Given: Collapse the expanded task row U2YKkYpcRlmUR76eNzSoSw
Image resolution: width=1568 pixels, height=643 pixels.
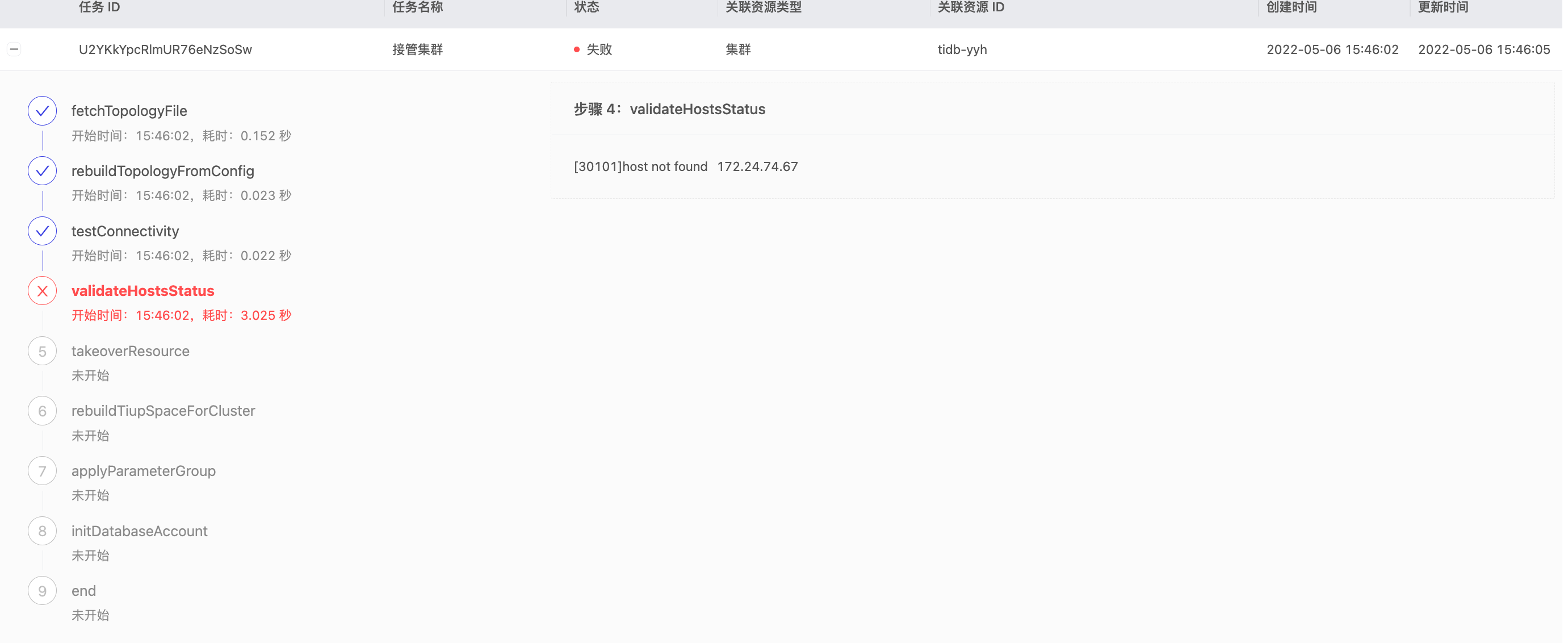Looking at the screenshot, I should click(14, 49).
